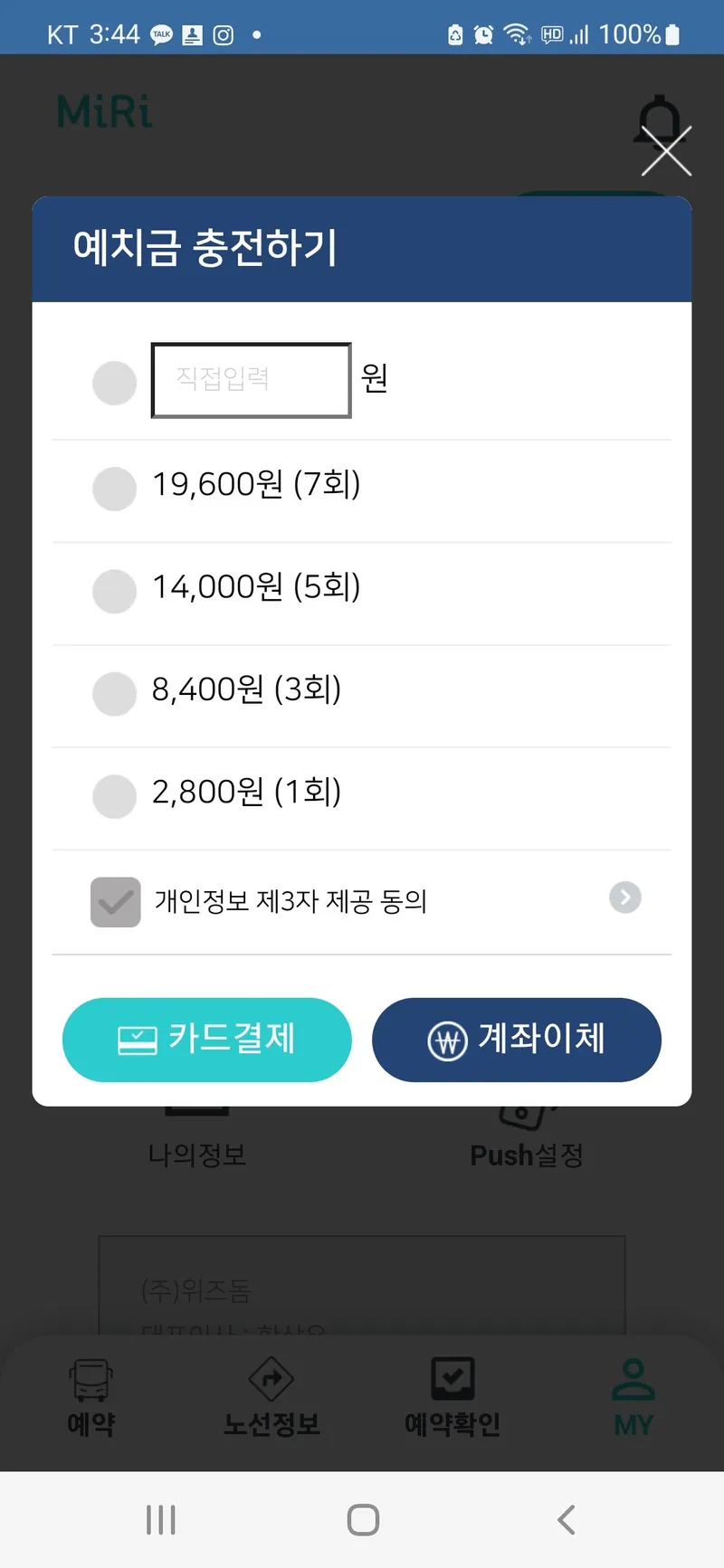
Task: Select the custom amount radio button
Action: [x=115, y=383]
